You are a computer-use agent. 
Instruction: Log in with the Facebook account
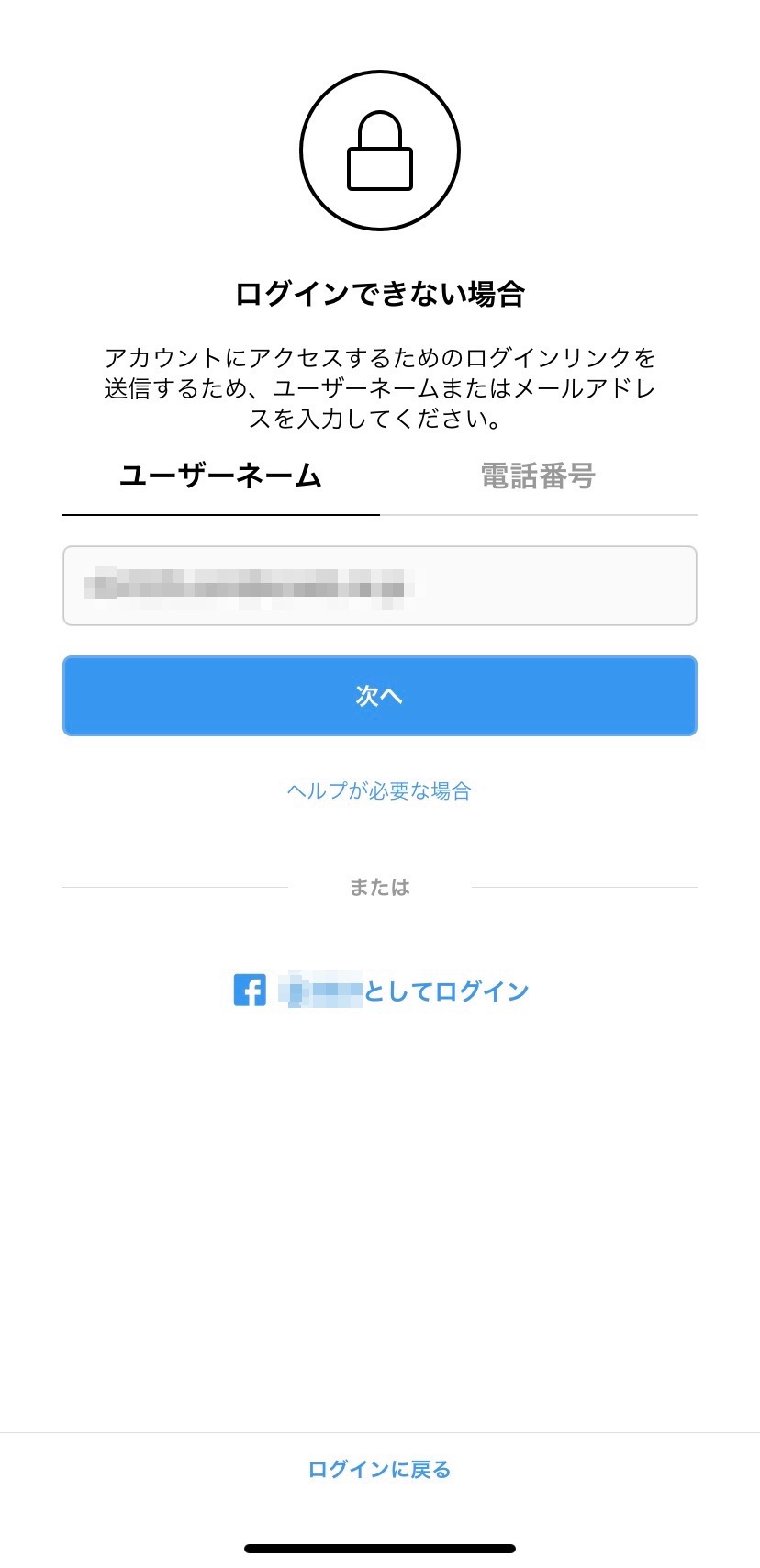point(381,991)
